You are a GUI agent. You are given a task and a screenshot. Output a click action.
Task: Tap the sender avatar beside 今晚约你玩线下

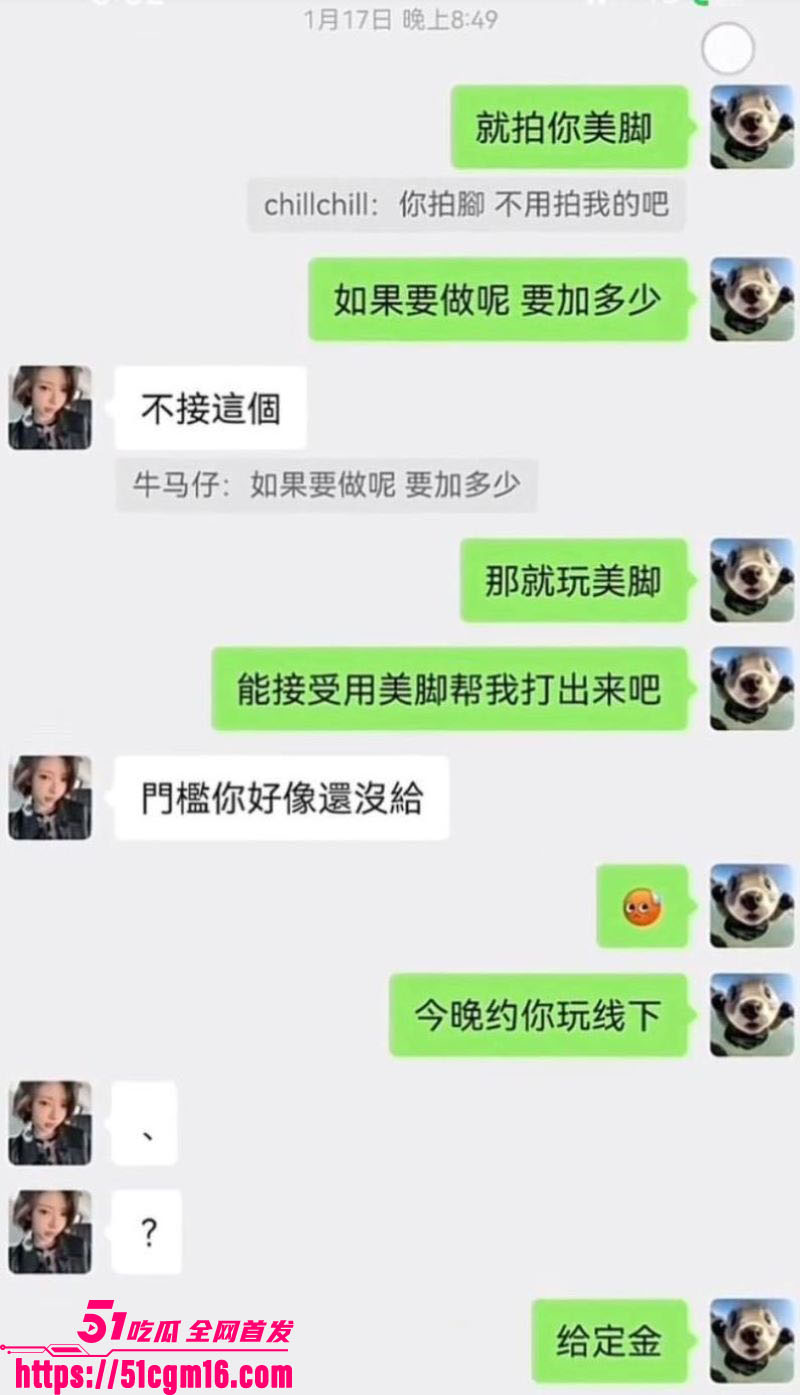[752, 1014]
